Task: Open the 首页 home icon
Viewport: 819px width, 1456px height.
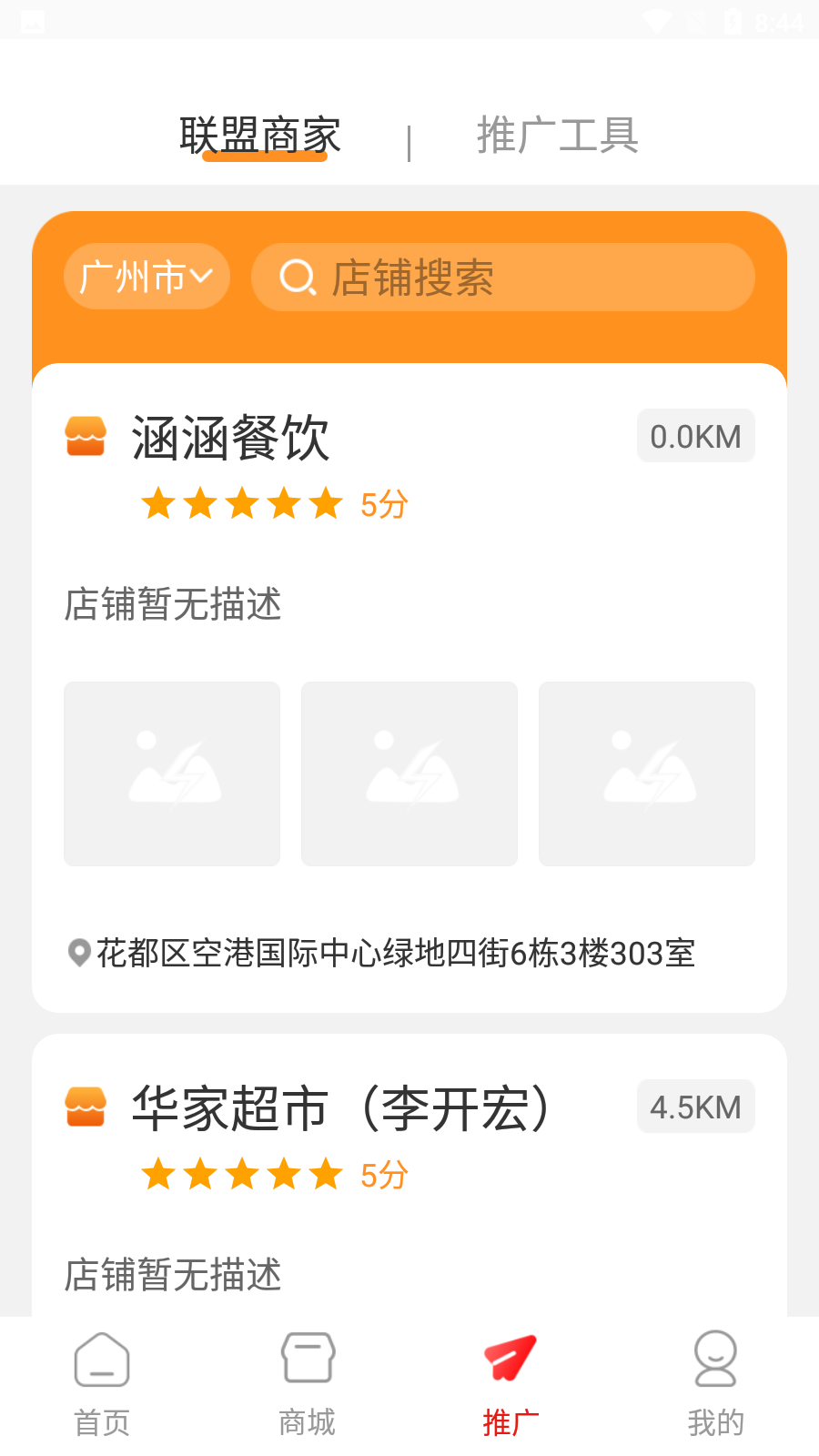Action: click(101, 1362)
